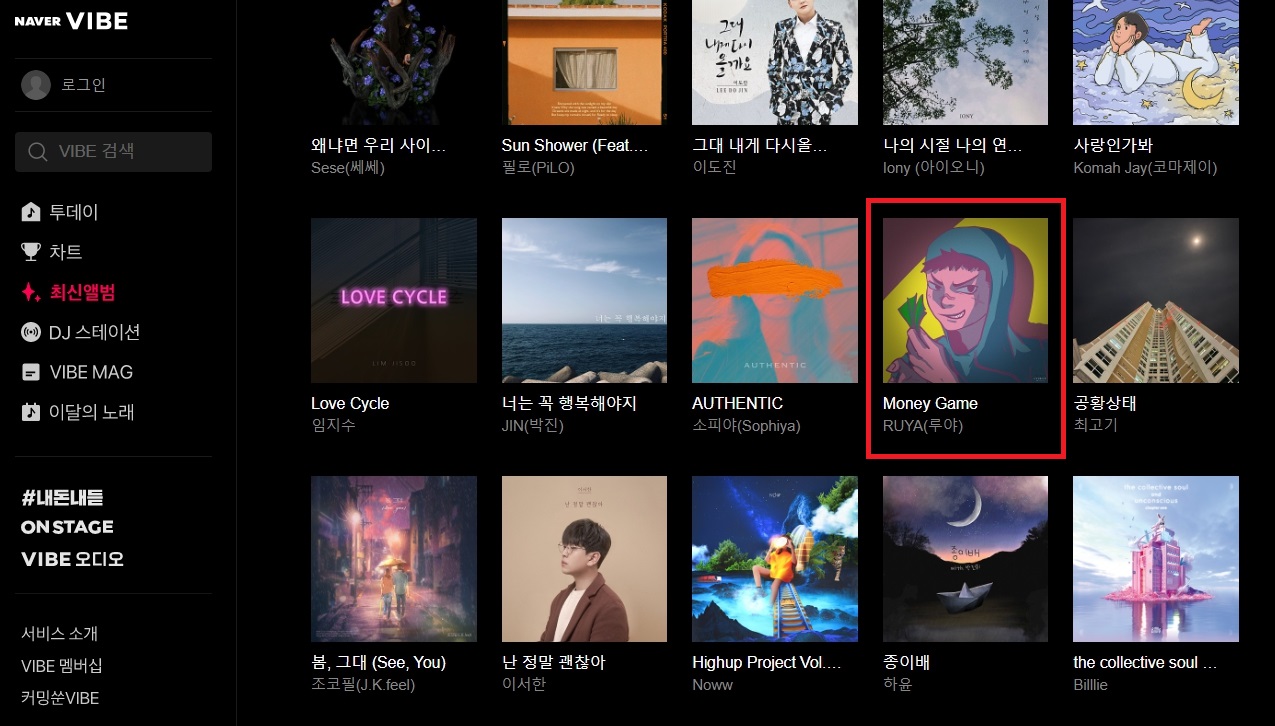The width and height of the screenshot is (1275, 726).
Task: Open the 종이배 album by 하윤
Action: point(965,558)
